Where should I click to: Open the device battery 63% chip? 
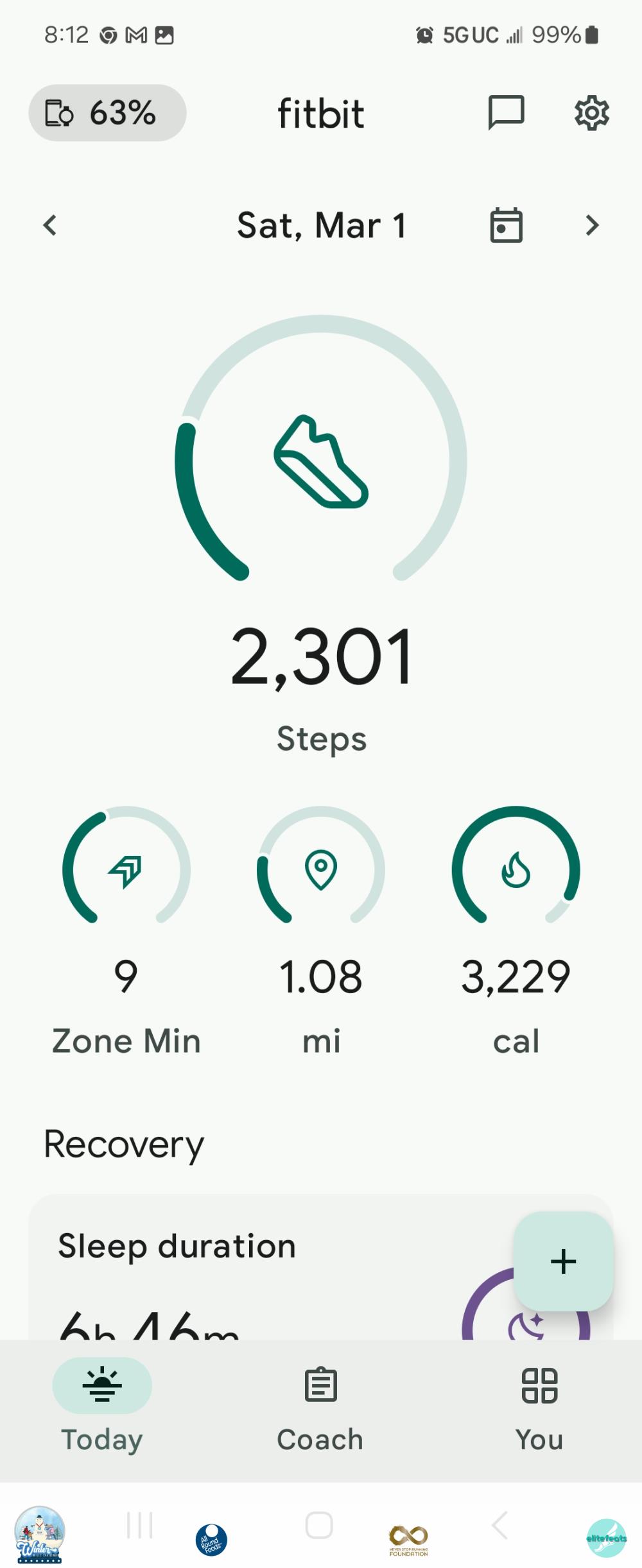[x=107, y=113]
